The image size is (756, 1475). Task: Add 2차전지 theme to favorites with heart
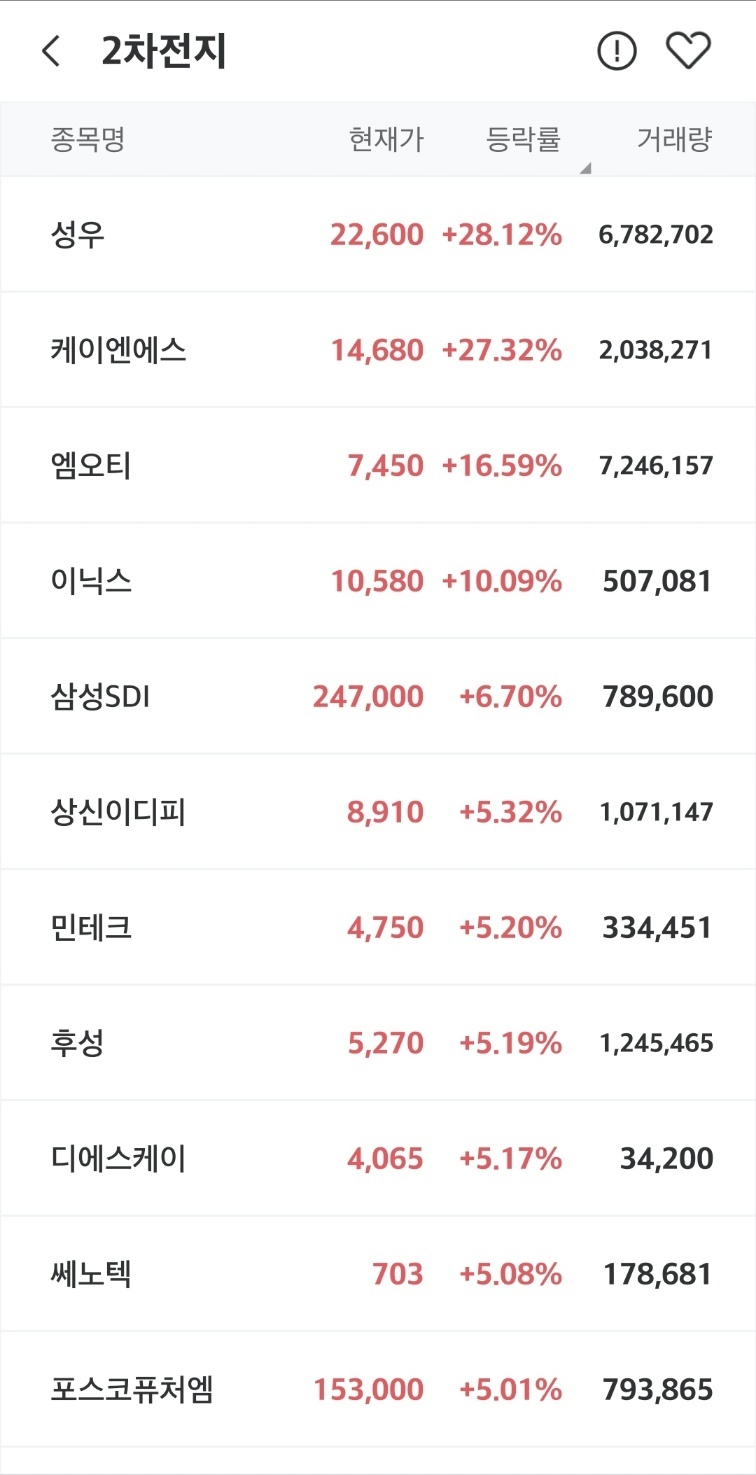click(688, 51)
